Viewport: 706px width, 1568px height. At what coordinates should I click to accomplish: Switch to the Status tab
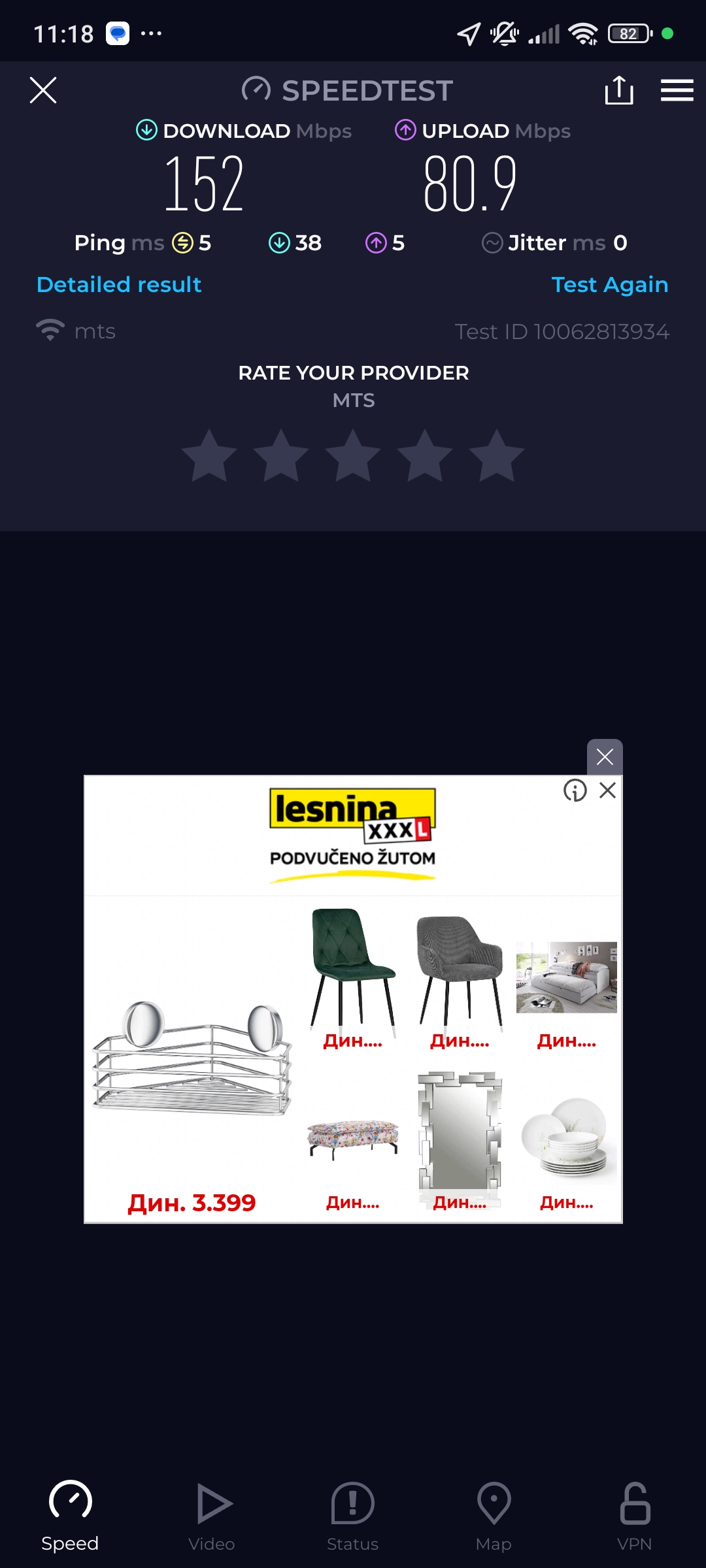(x=353, y=1516)
